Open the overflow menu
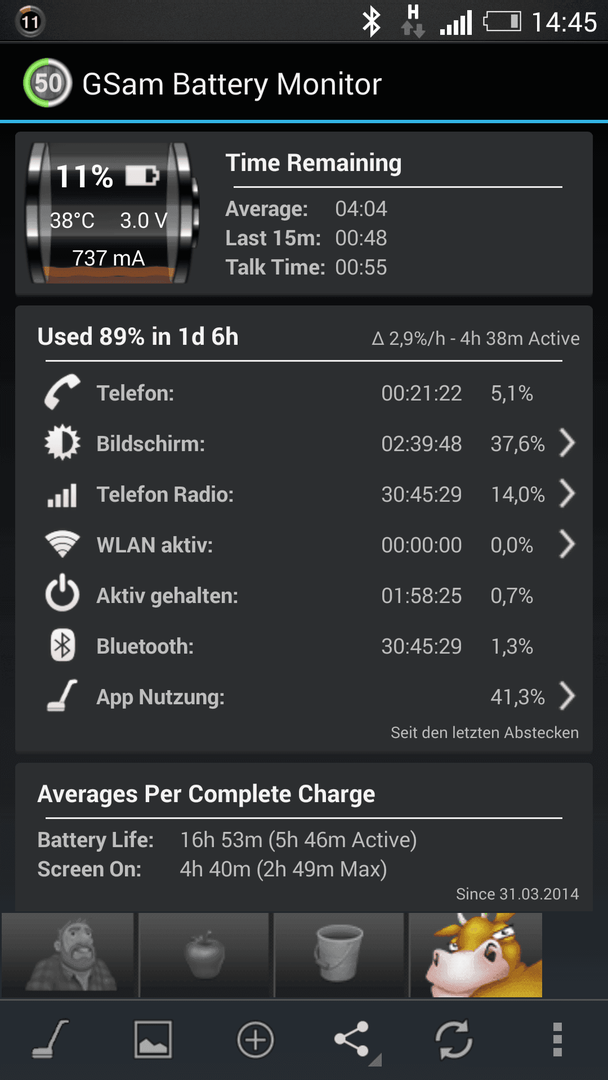The height and width of the screenshot is (1080, 608). click(x=557, y=1039)
